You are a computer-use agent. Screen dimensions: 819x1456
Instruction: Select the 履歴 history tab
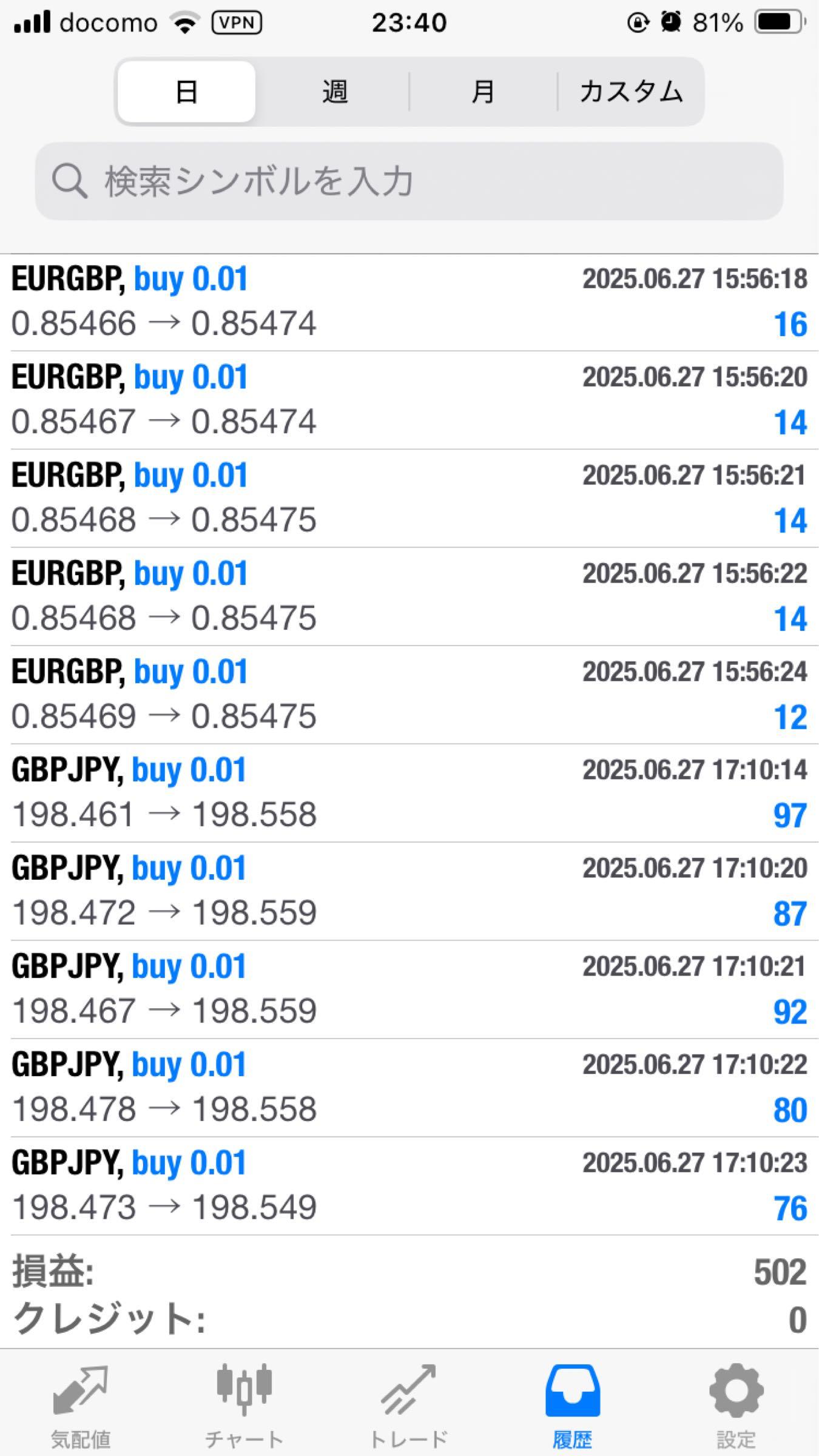[573, 1406]
